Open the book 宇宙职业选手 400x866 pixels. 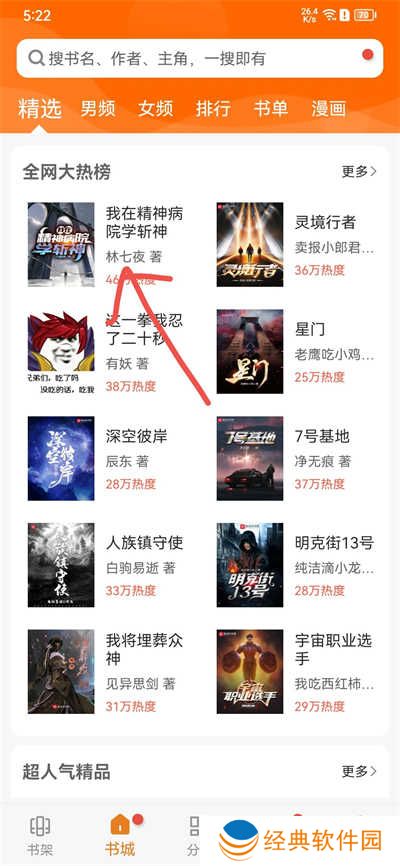point(295,672)
